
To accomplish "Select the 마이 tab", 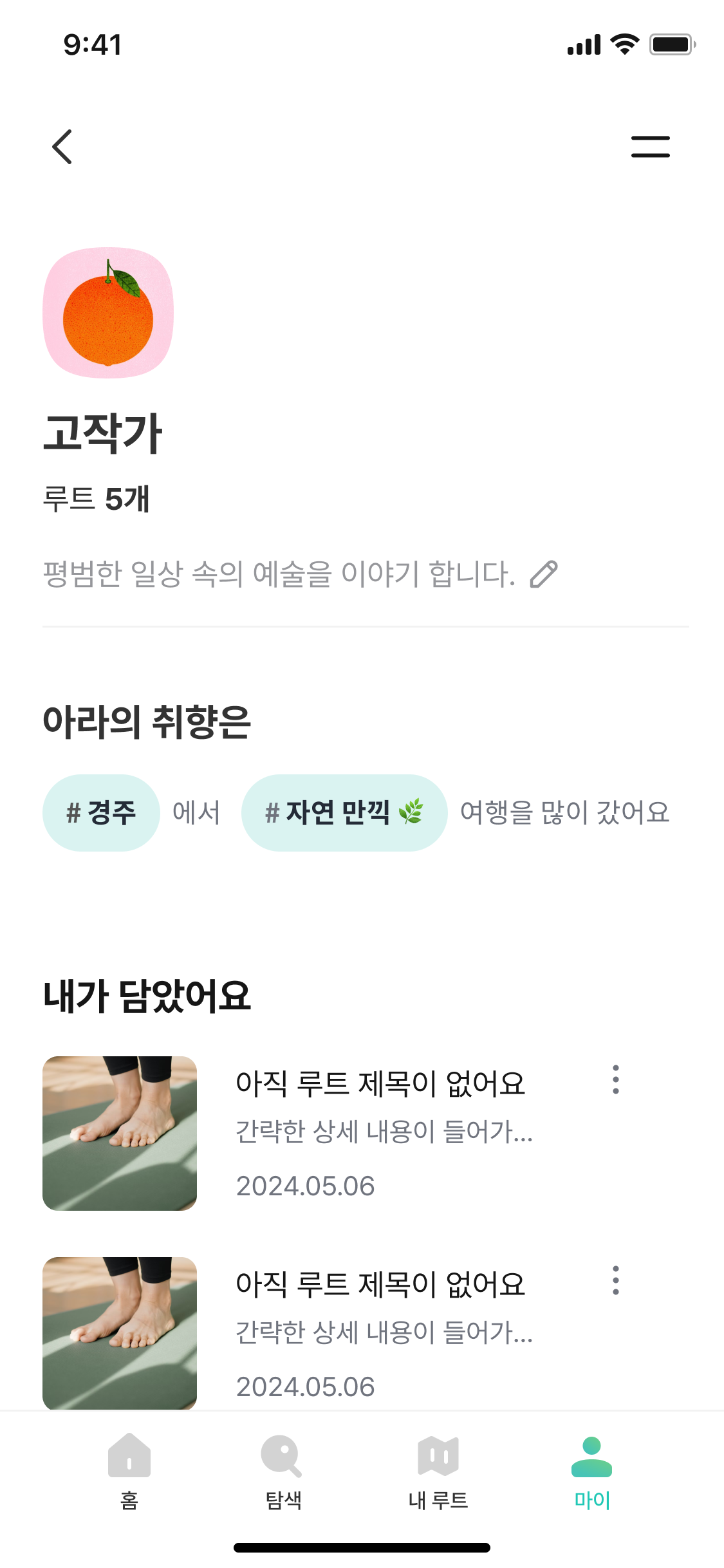I will click(x=591, y=1471).
